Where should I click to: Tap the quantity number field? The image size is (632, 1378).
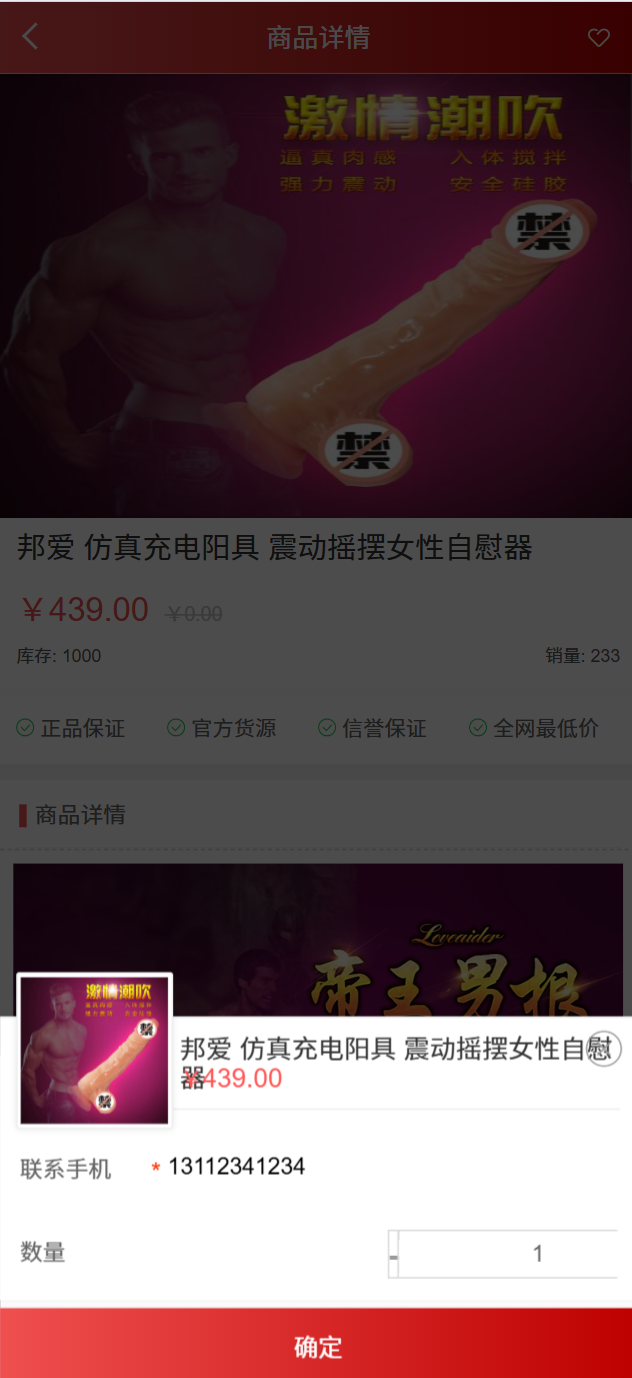point(508,1254)
